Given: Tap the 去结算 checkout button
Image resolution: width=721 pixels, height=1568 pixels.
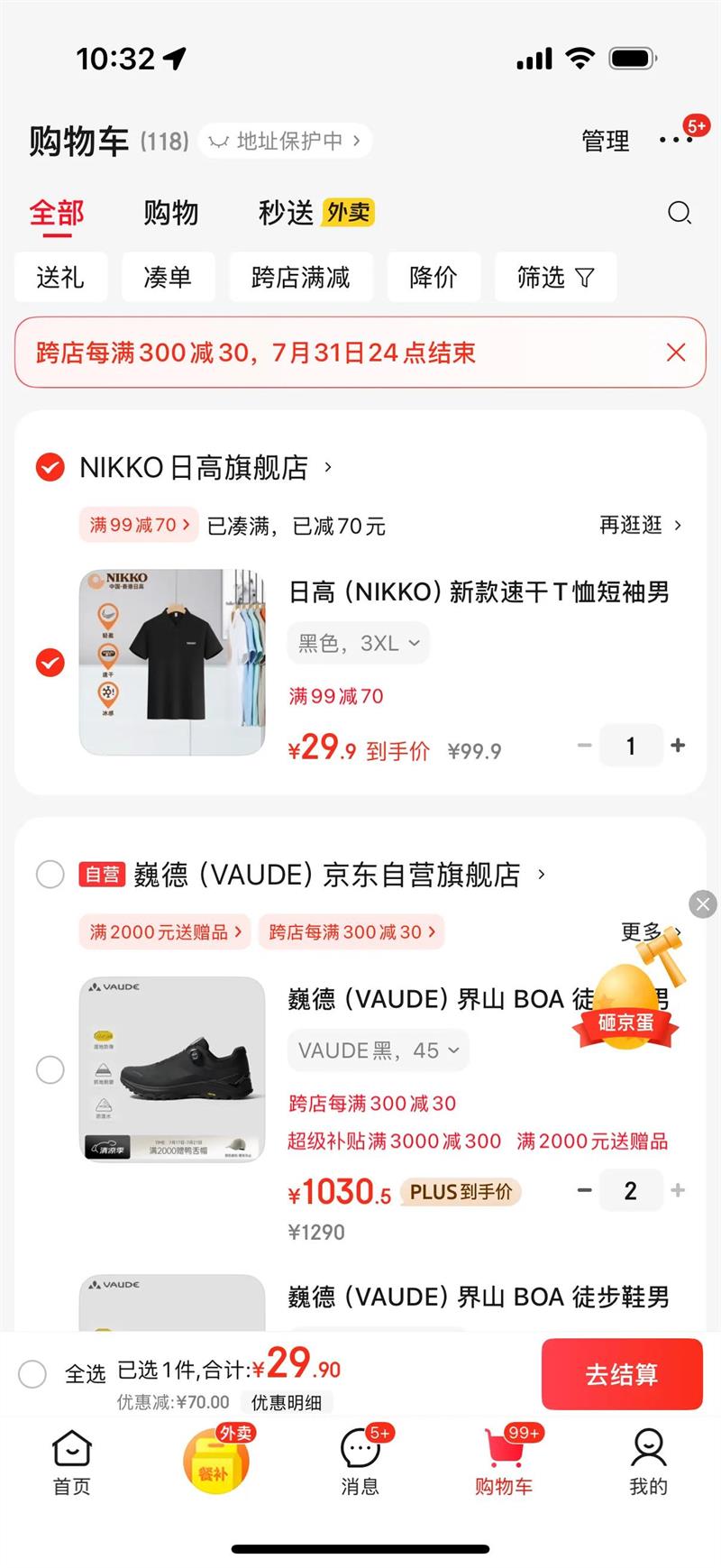Looking at the screenshot, I should (621, 1373).
